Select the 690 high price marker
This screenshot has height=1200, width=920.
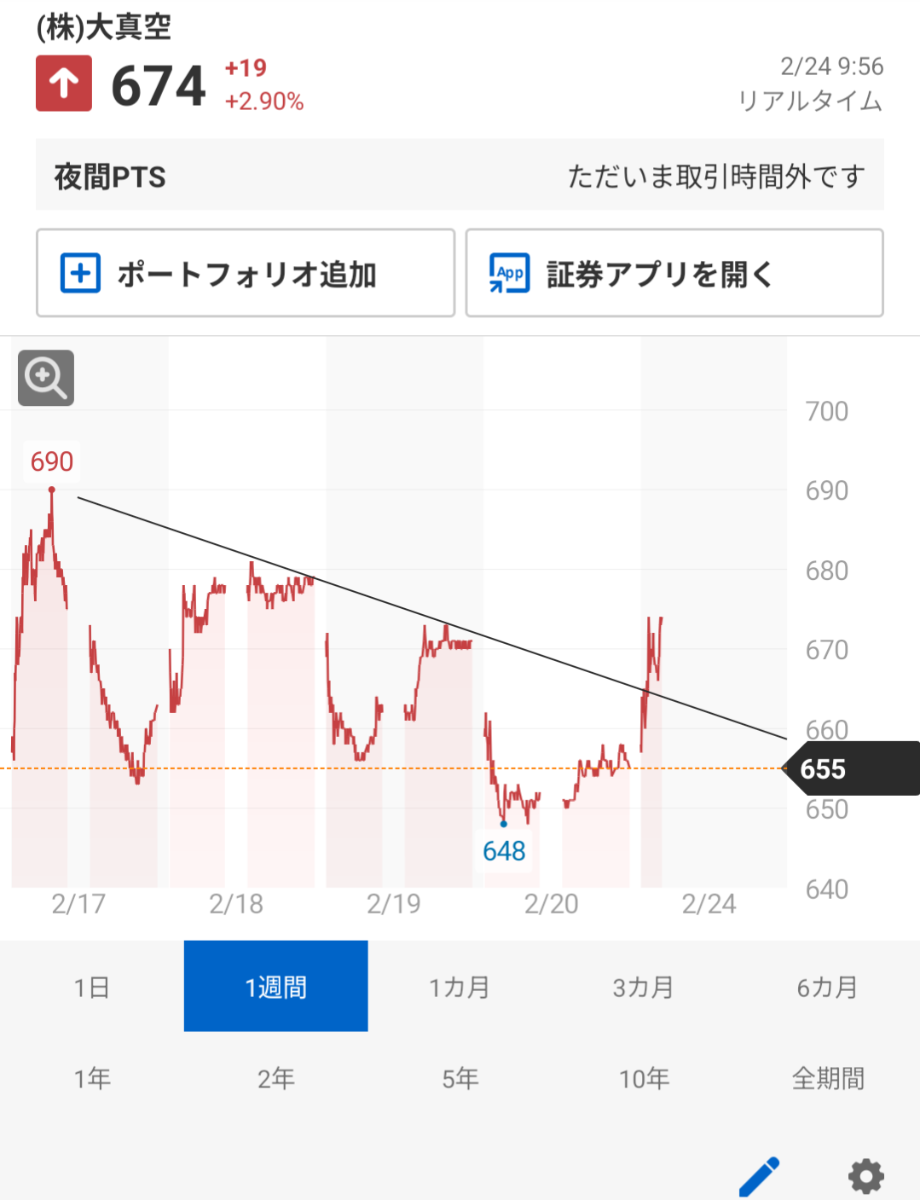click(x=50, y=462)
